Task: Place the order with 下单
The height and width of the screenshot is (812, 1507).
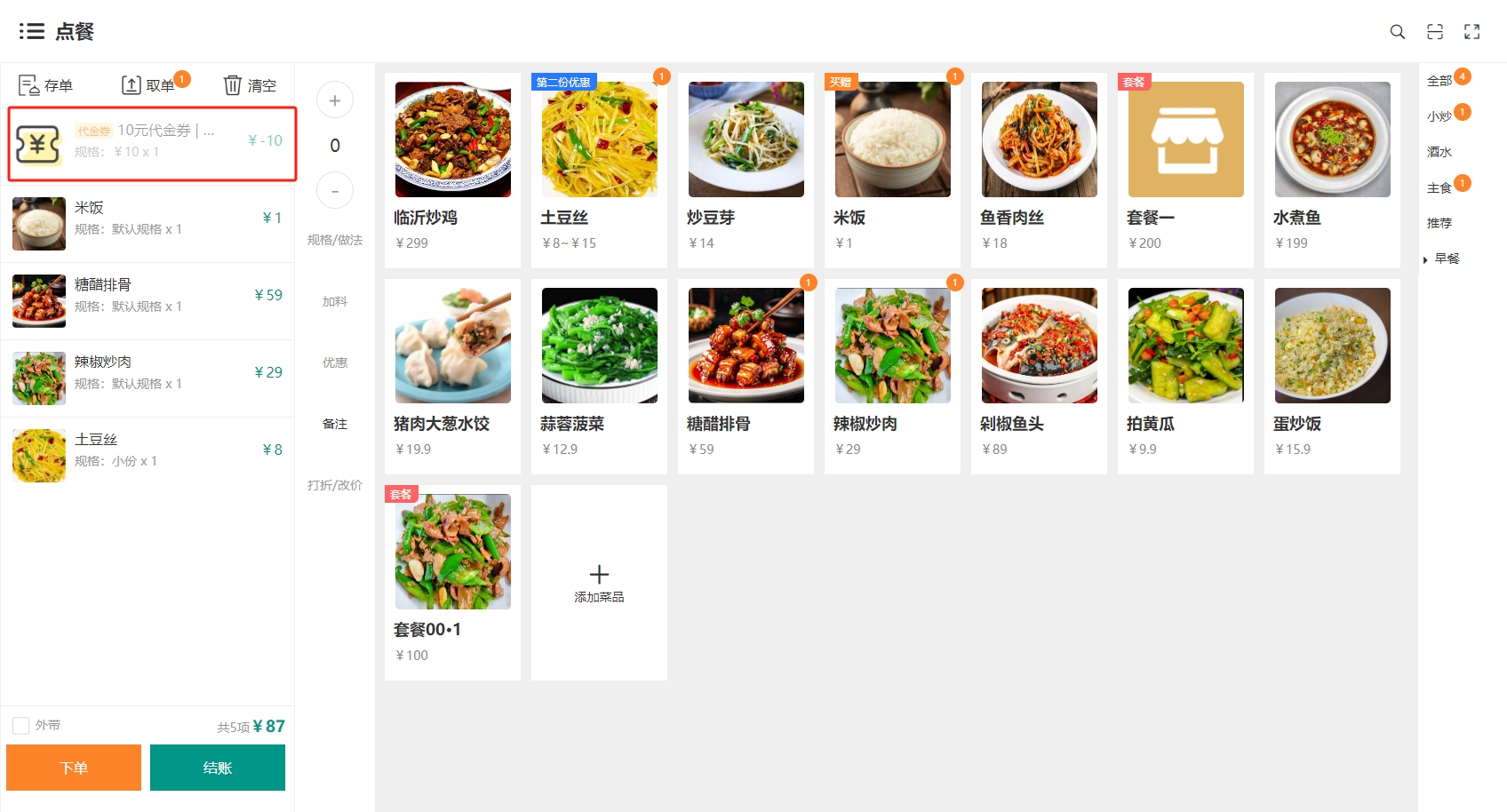Action: [74, 768]
